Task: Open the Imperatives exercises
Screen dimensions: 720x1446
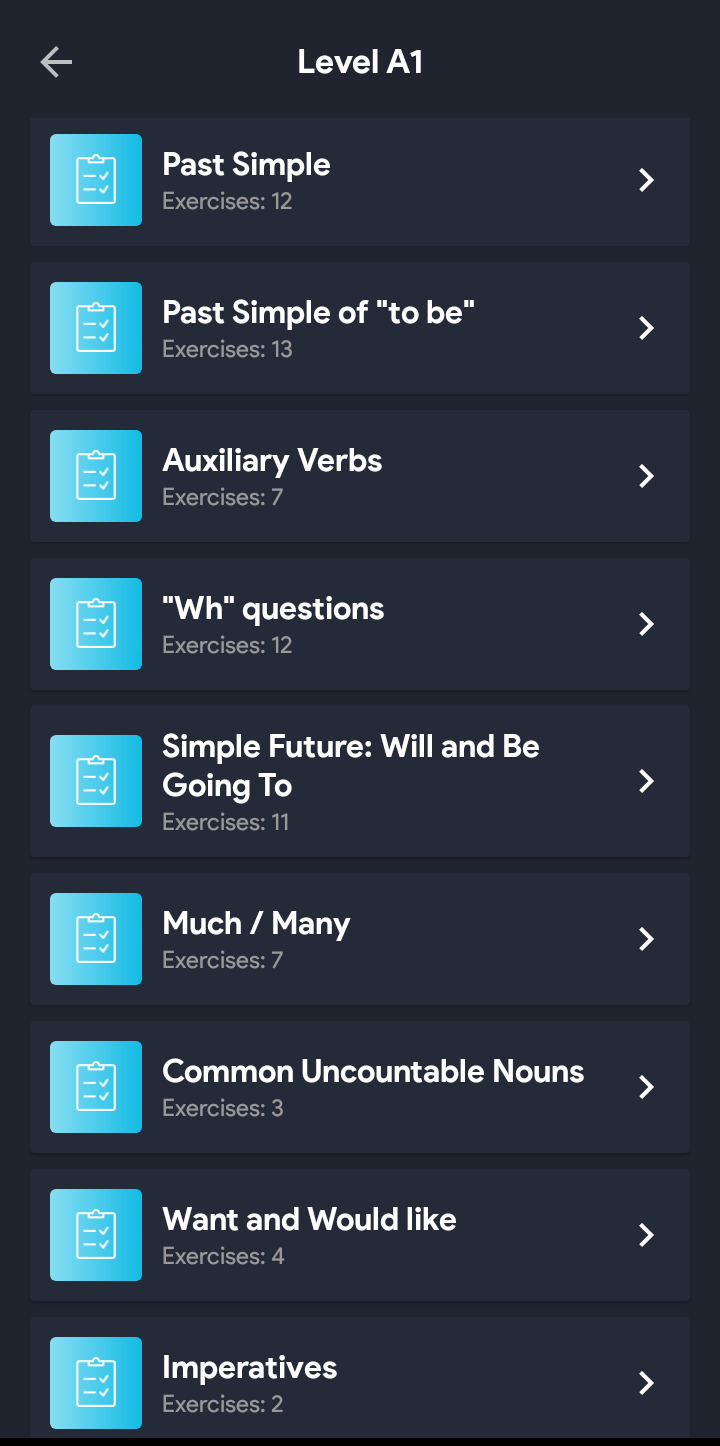Action: [360, 1378]
